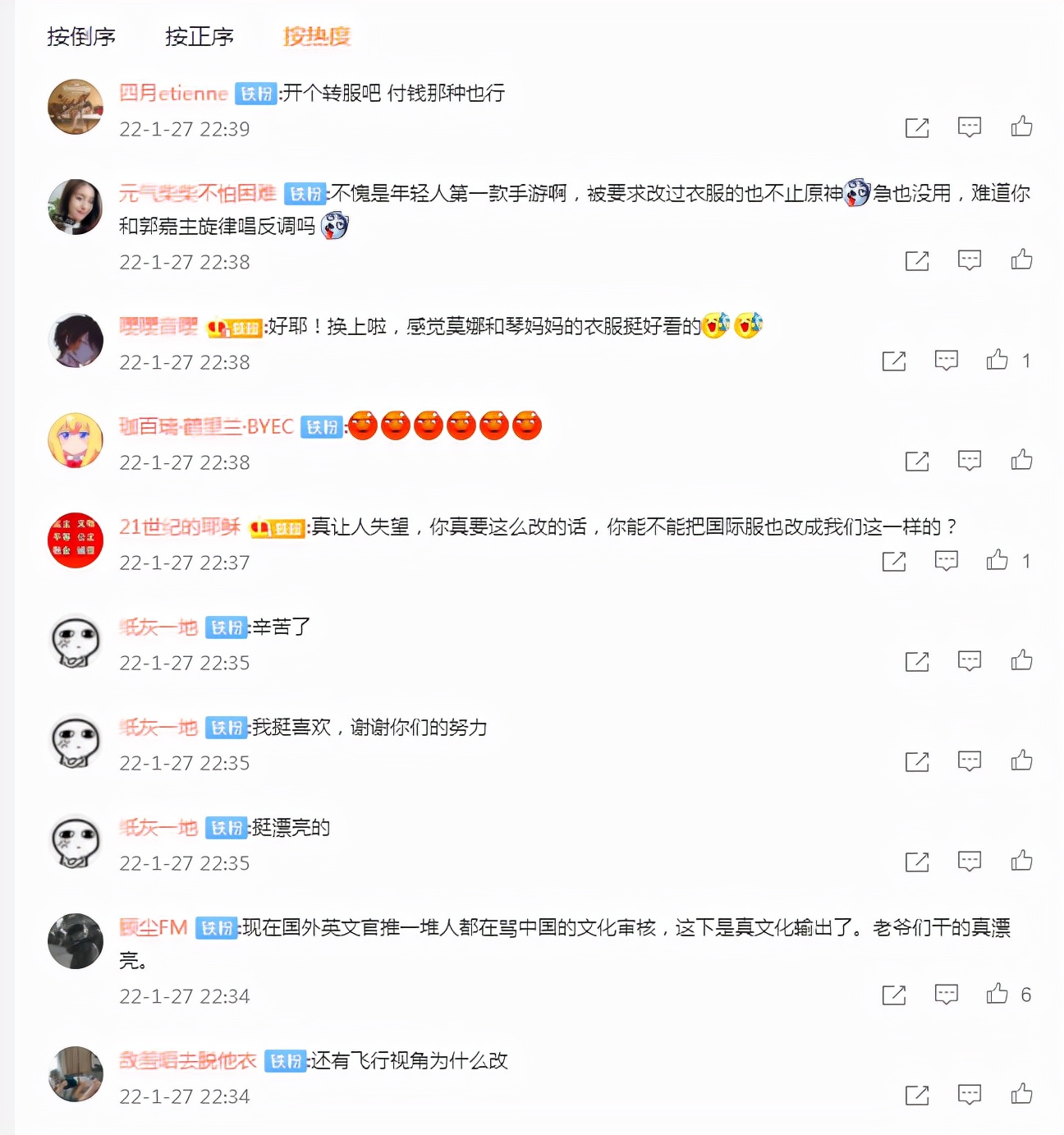
Task: Like the comment mentioning 郭嘉主旋律
Action: pyautogui.click(x=1021, y=260)
